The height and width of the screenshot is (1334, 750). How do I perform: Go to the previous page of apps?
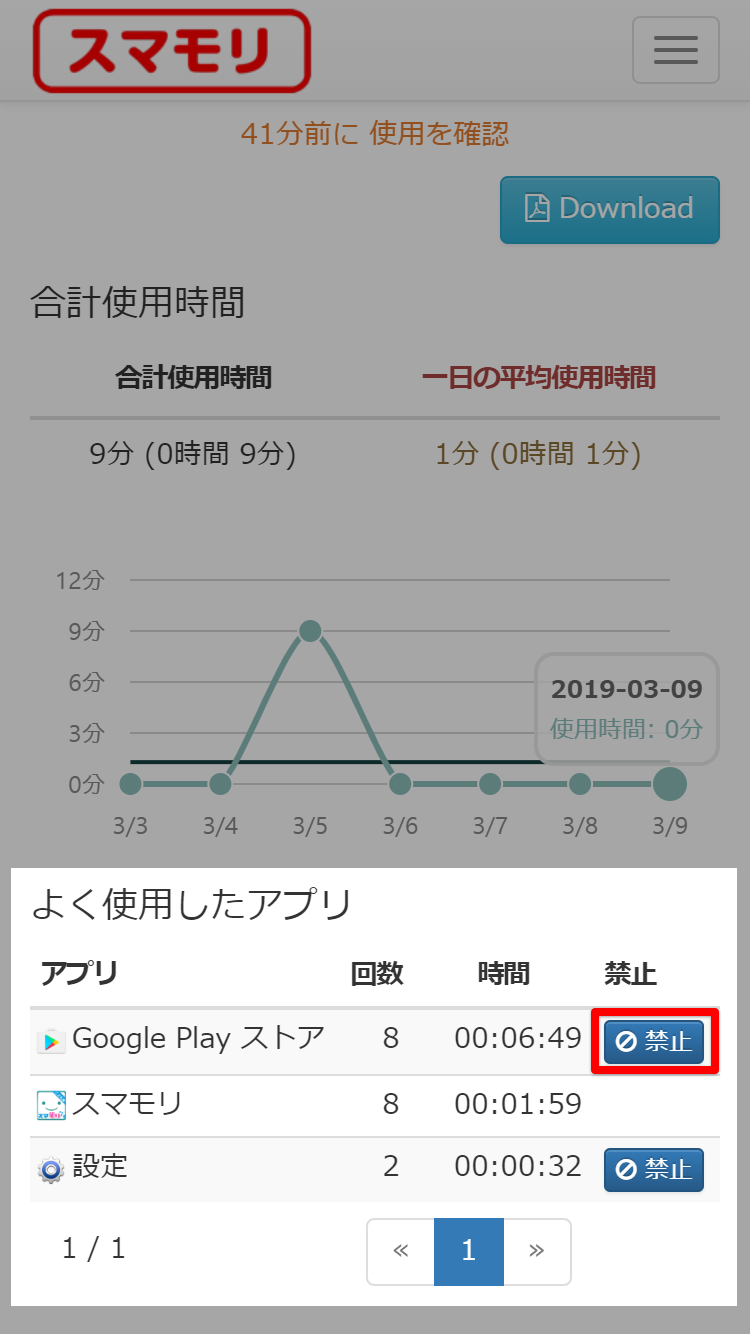pyautogui.click(x=401, y=1251)
